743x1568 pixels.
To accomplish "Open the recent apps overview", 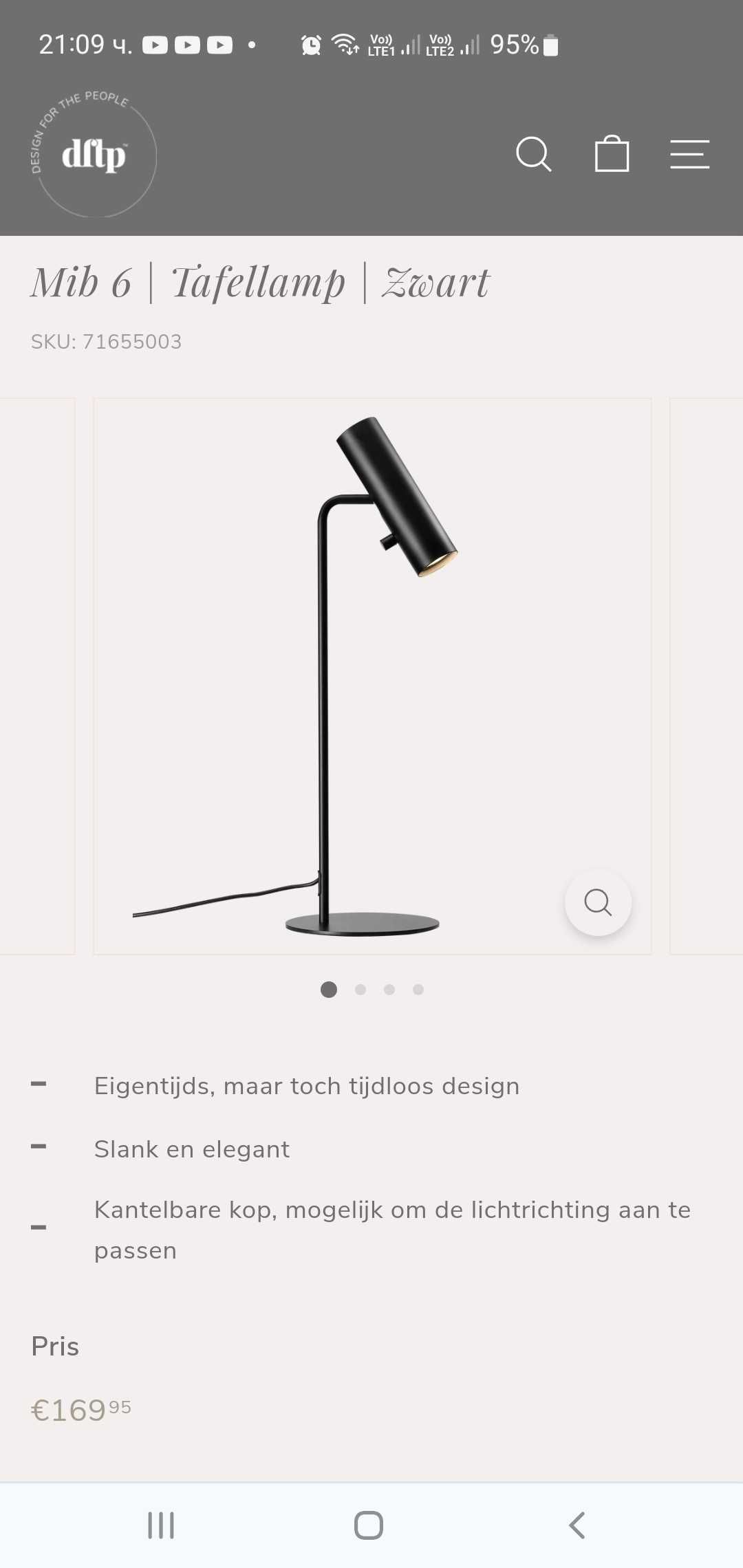I will (161, 1525).
